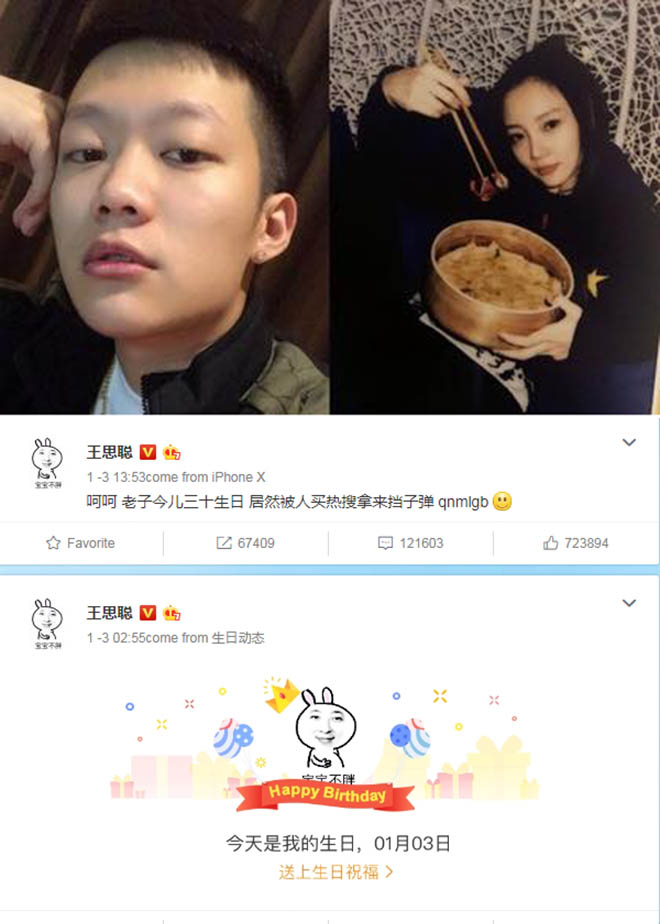Open the 121603 comments
660x924 pixels.
(410, 543)
